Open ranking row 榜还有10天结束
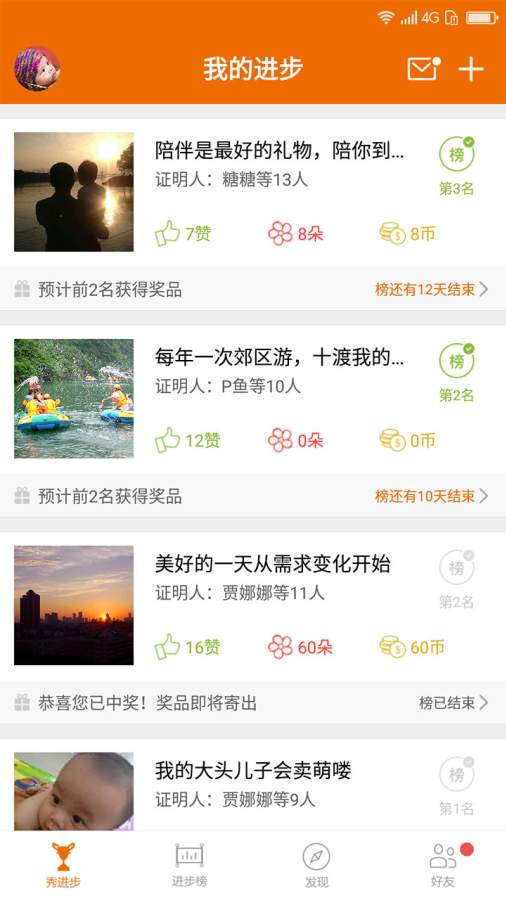 (253, 496)
